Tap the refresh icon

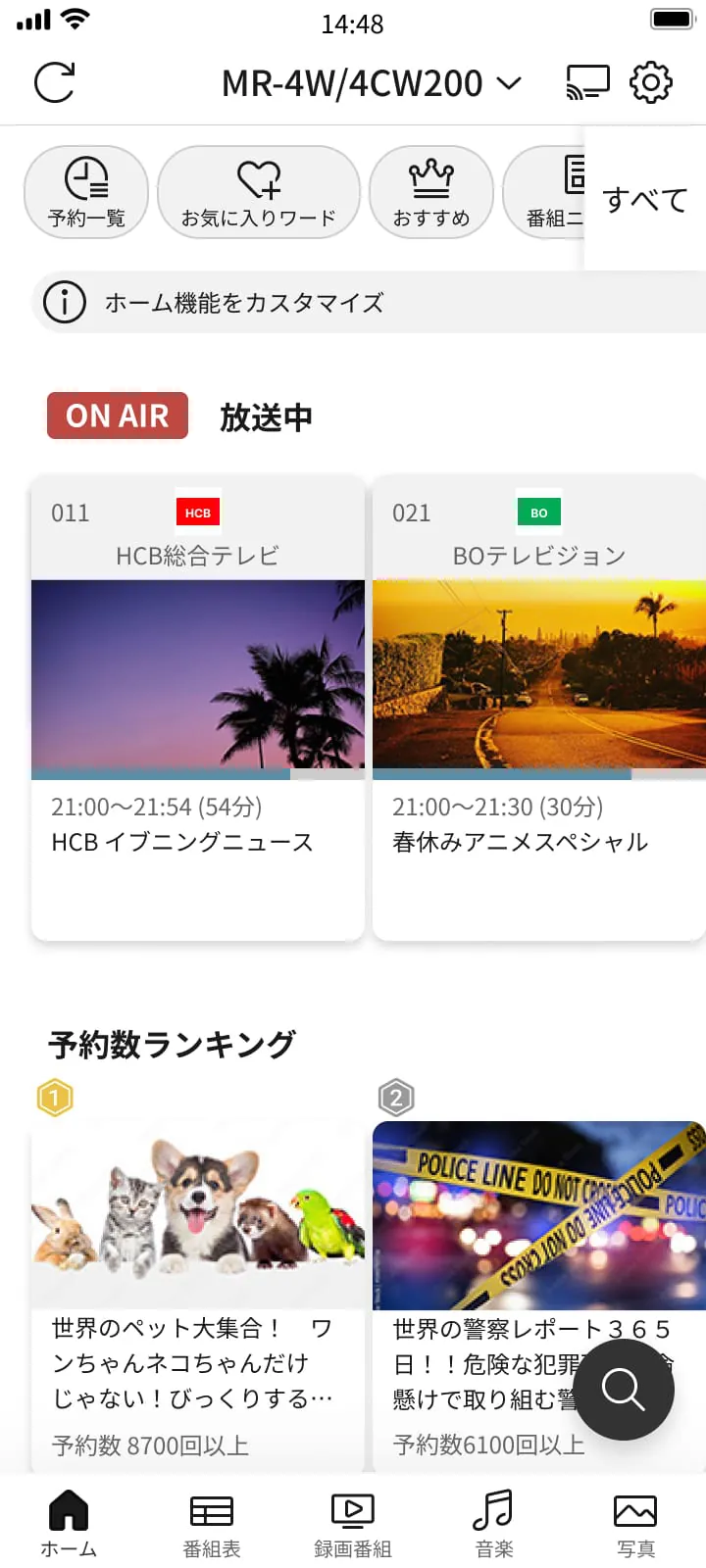click(54, 83)
